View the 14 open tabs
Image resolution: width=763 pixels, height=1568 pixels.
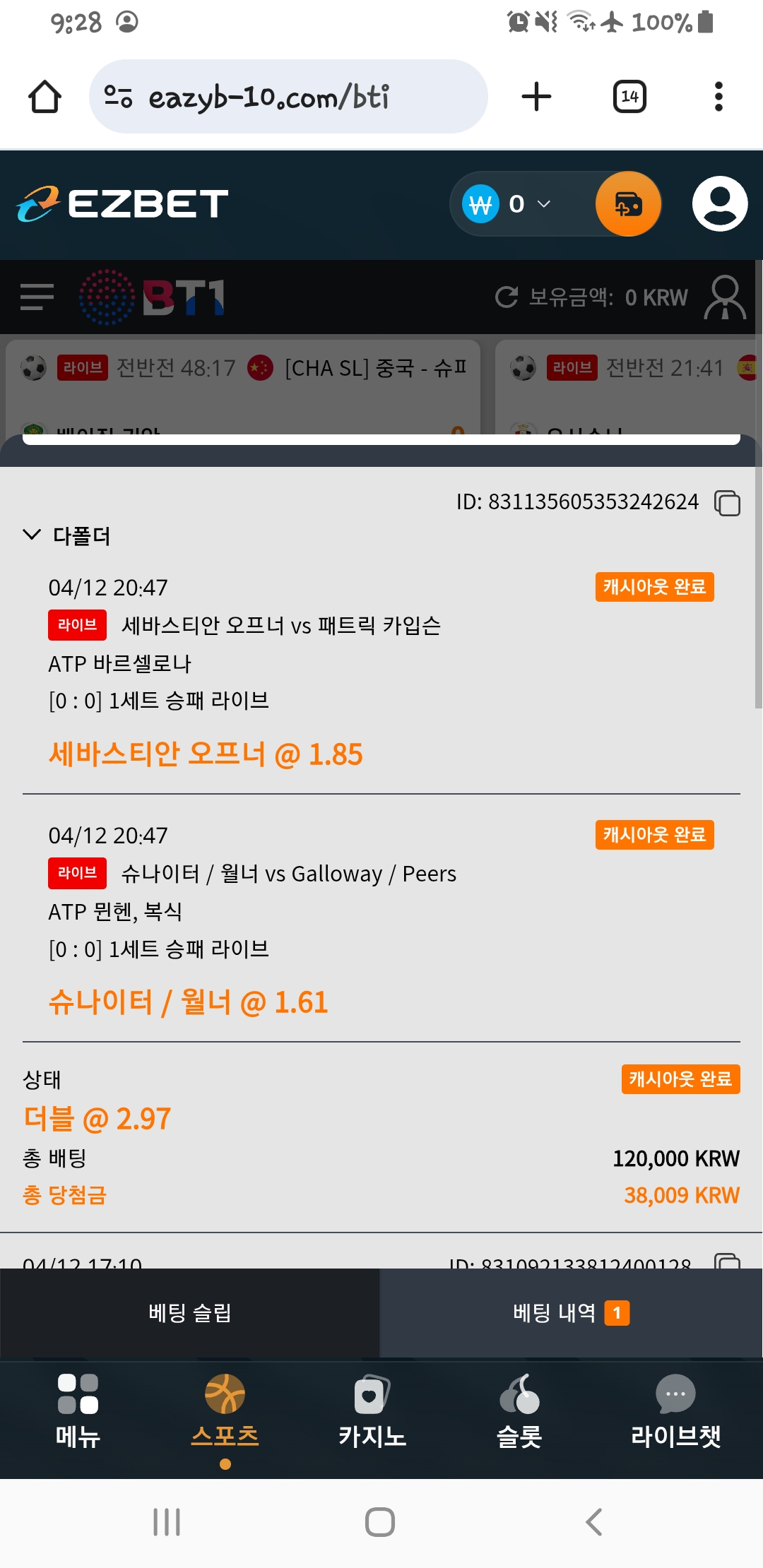[x=629, y=97]
